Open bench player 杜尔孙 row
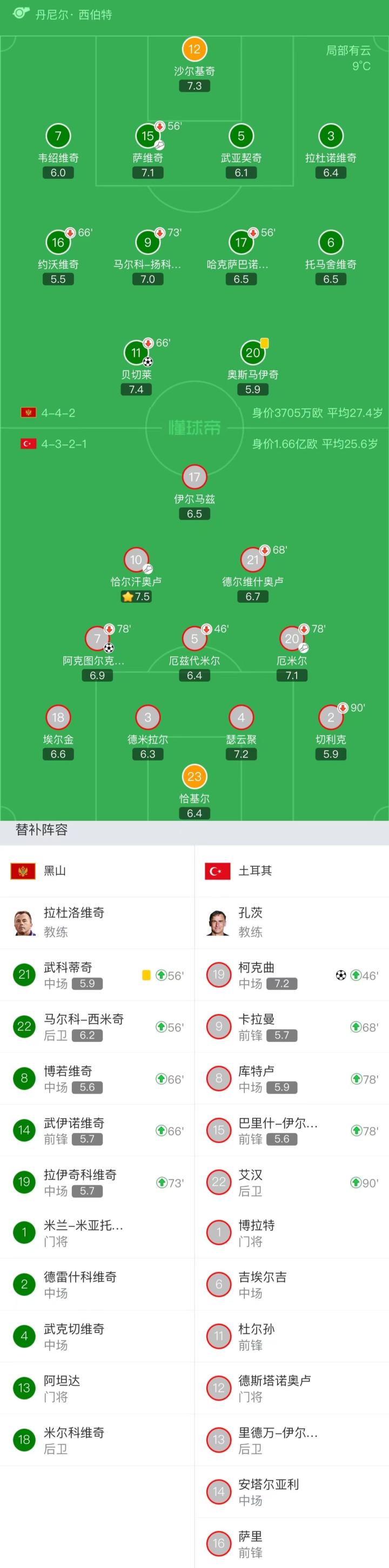 click(x=292, y=1336)
